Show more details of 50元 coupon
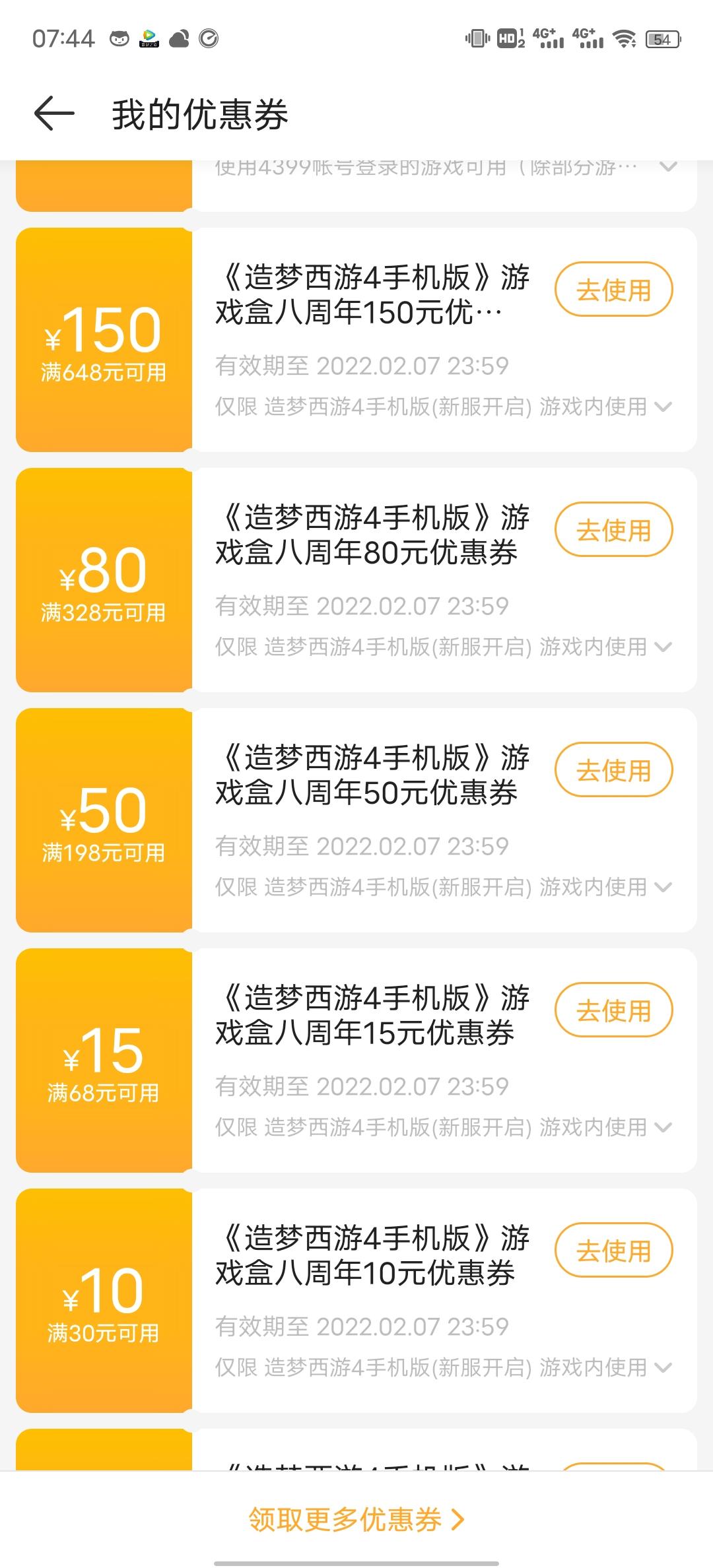This screenshot has height=1568, width=713. tap(663, 887)
